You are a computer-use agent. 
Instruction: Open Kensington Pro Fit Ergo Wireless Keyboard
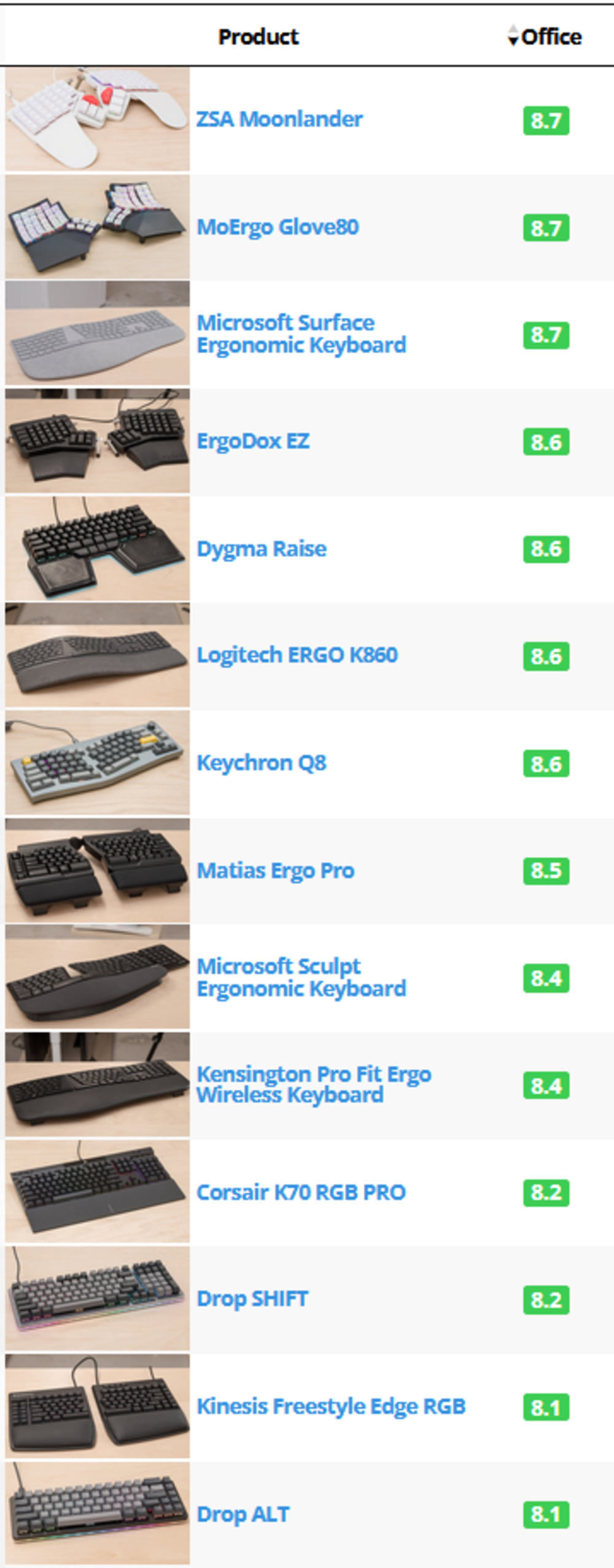(313, 1084)
